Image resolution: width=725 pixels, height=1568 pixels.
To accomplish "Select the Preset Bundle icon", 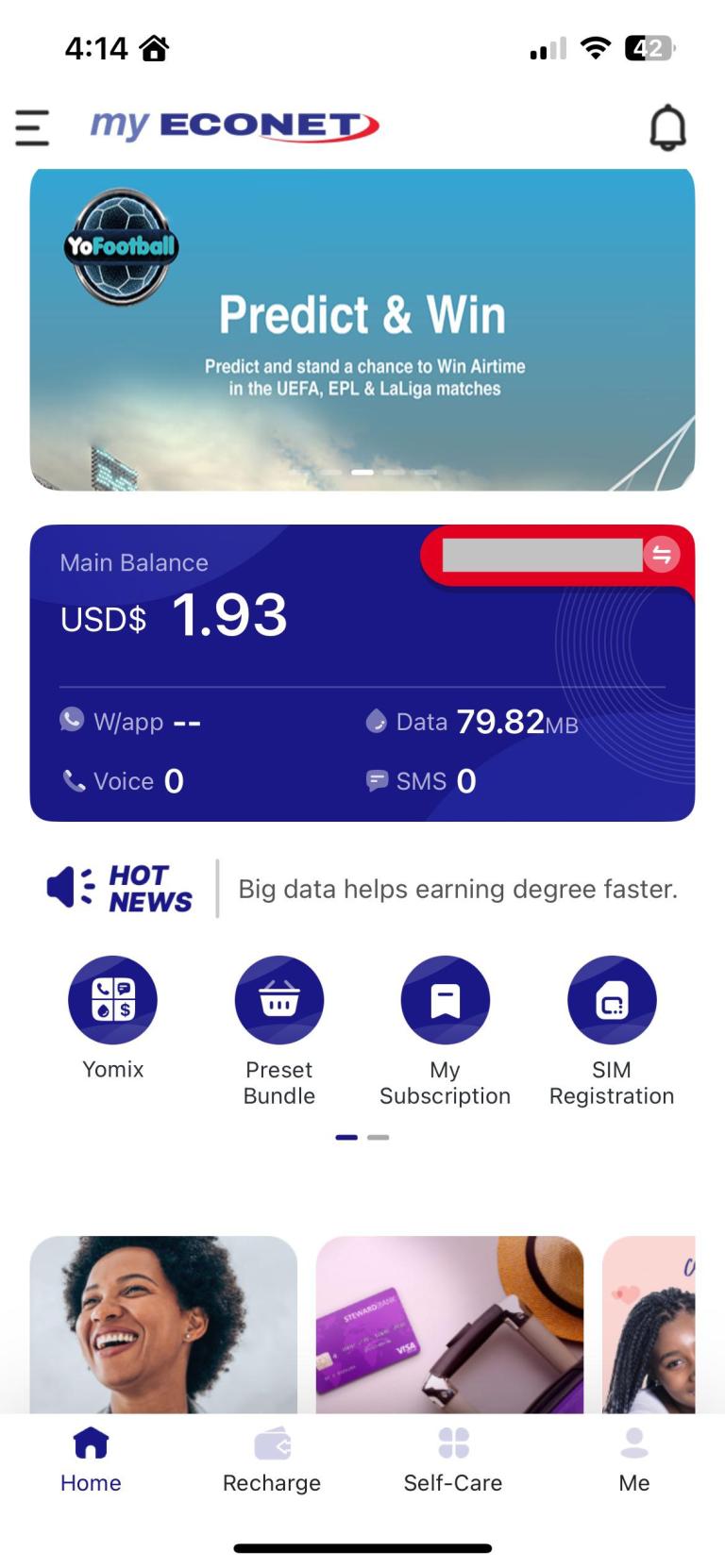I will click(278, 999).
